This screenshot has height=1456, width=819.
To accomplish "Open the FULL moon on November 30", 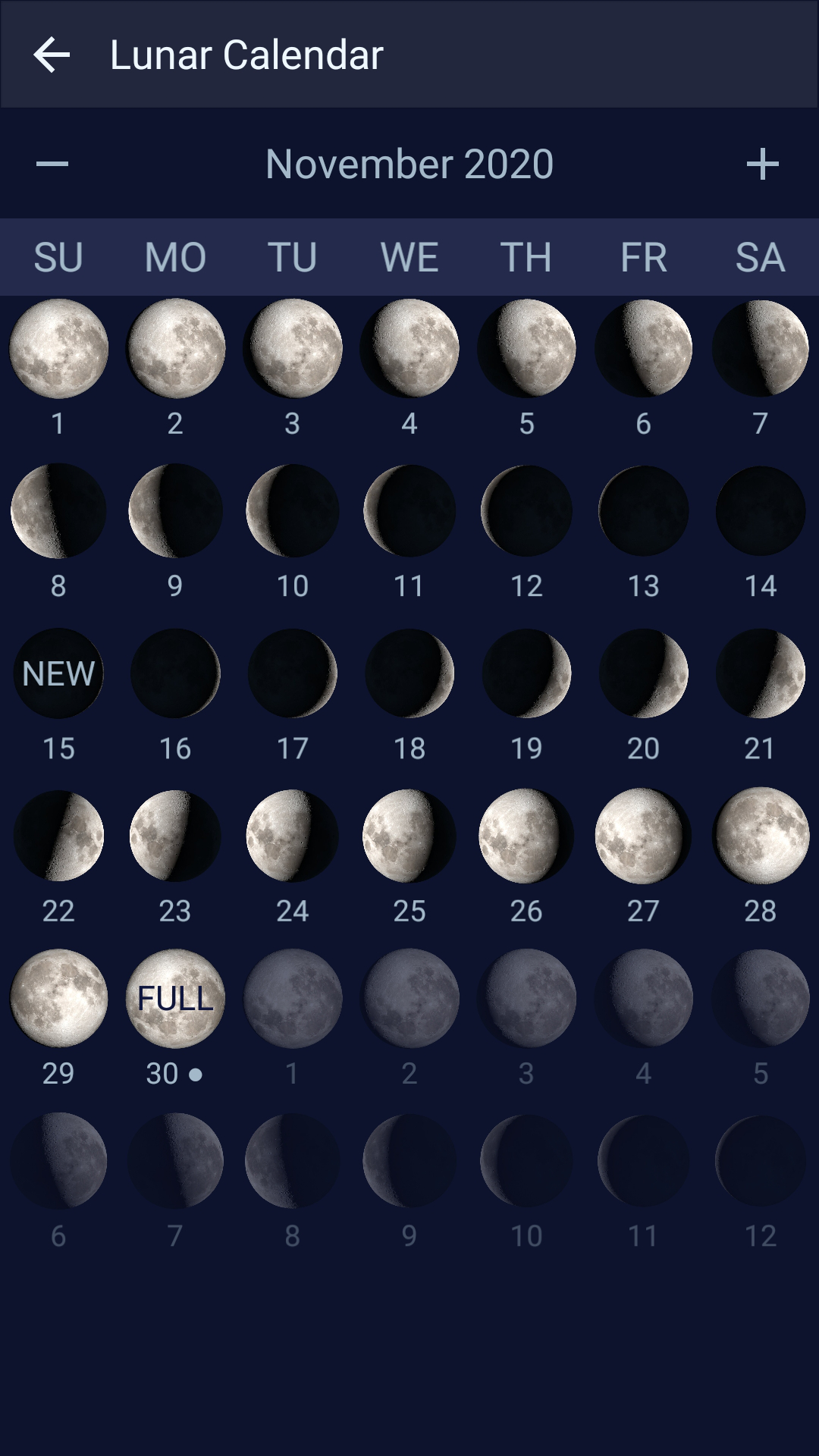I will pyautogui.click(x=175, y=999).
